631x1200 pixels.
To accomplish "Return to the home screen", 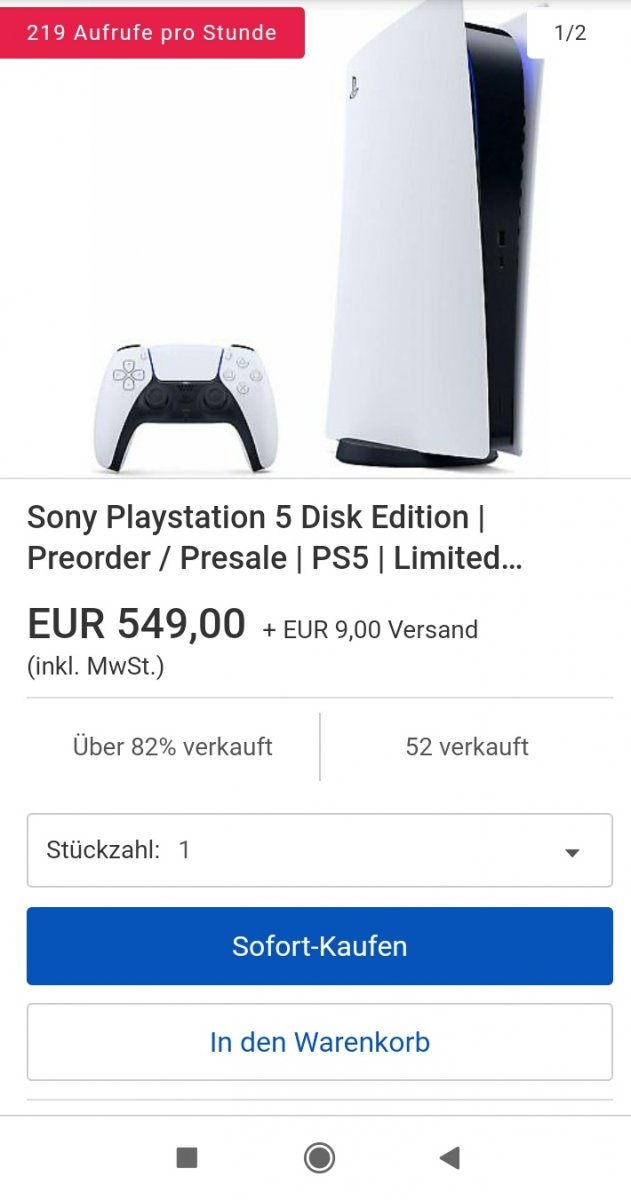I will pyautogui.click(x=319, y=1158).
